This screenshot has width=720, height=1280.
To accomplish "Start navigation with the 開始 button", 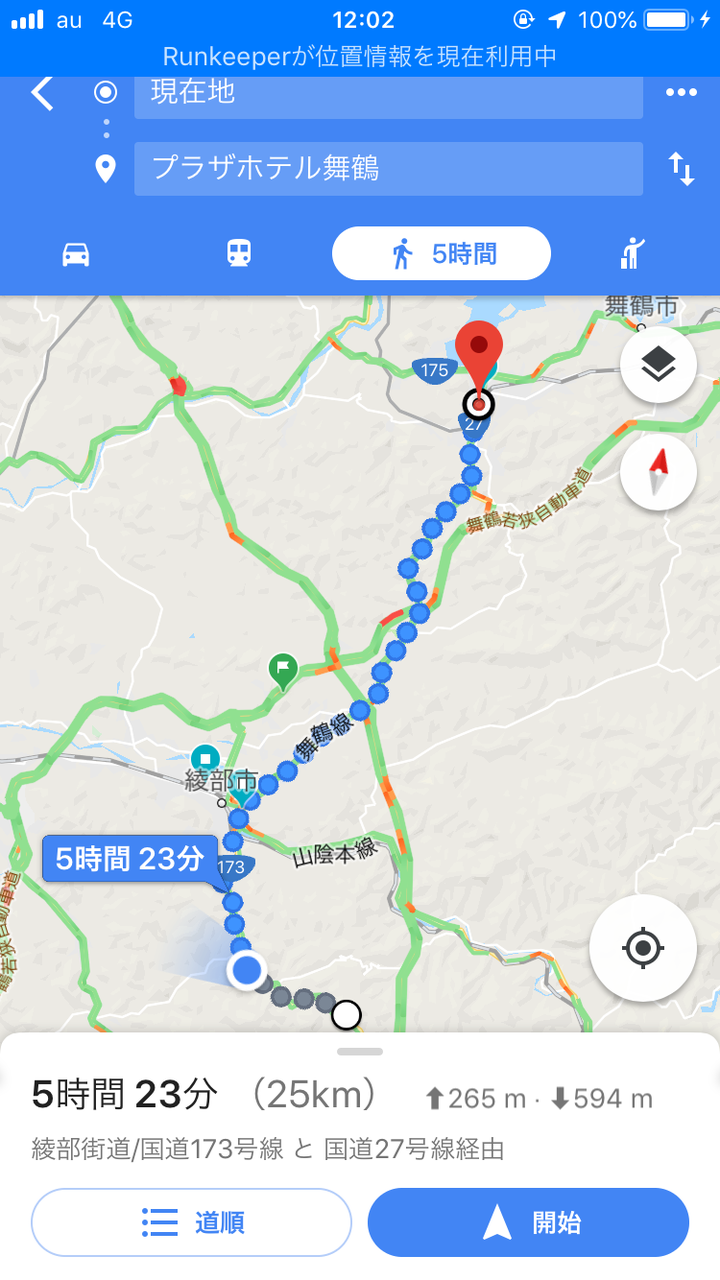I will pos(528,1222).
